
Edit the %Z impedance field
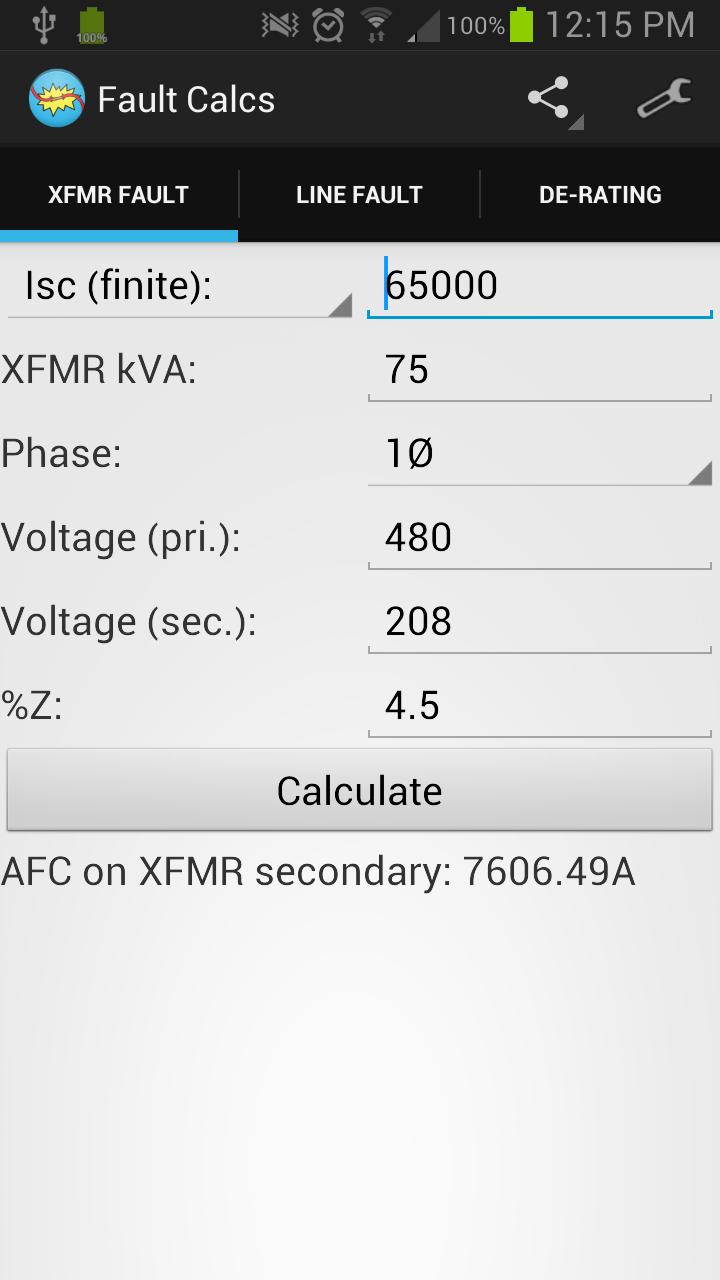[x=540, y=706]
